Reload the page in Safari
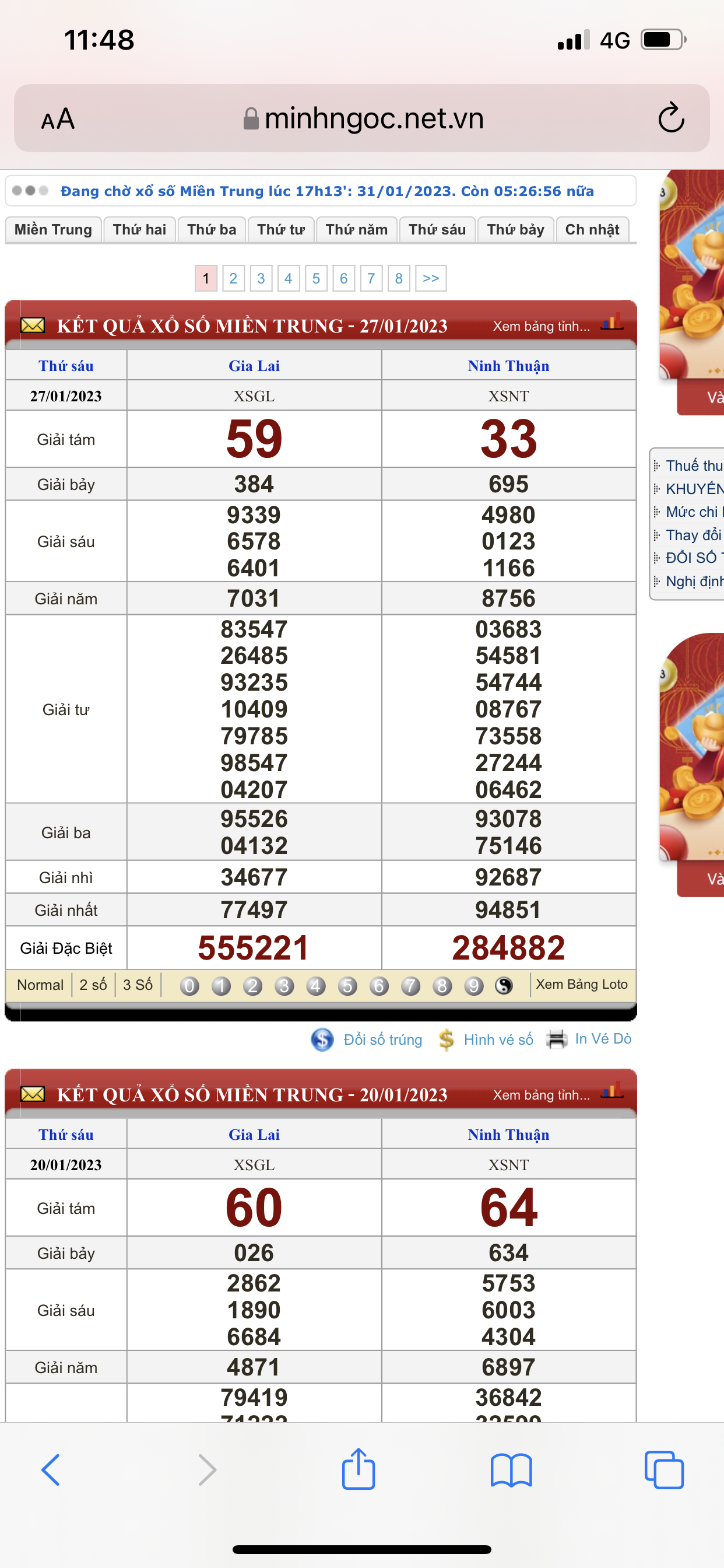 click(x=671, y=118)
